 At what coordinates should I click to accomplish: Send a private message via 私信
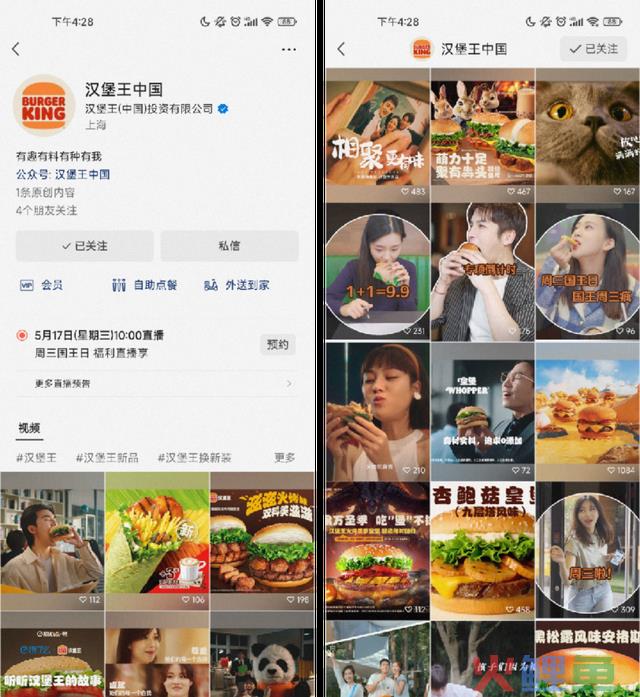point(229,246)
